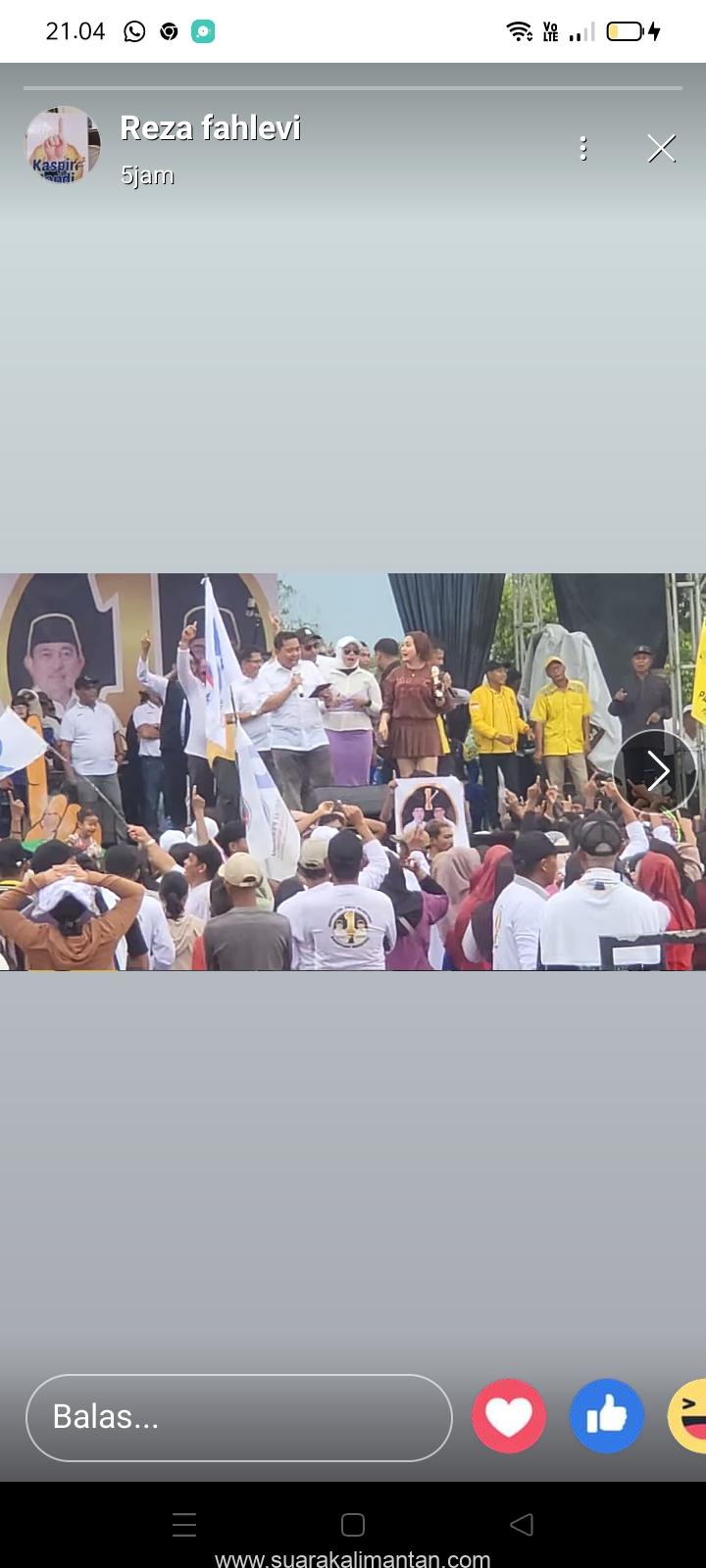Image resolution: width=706 pixels, height=1568 pixels.
Task: Open Reza fahlevi's profile picture
Action: point(62,146)
